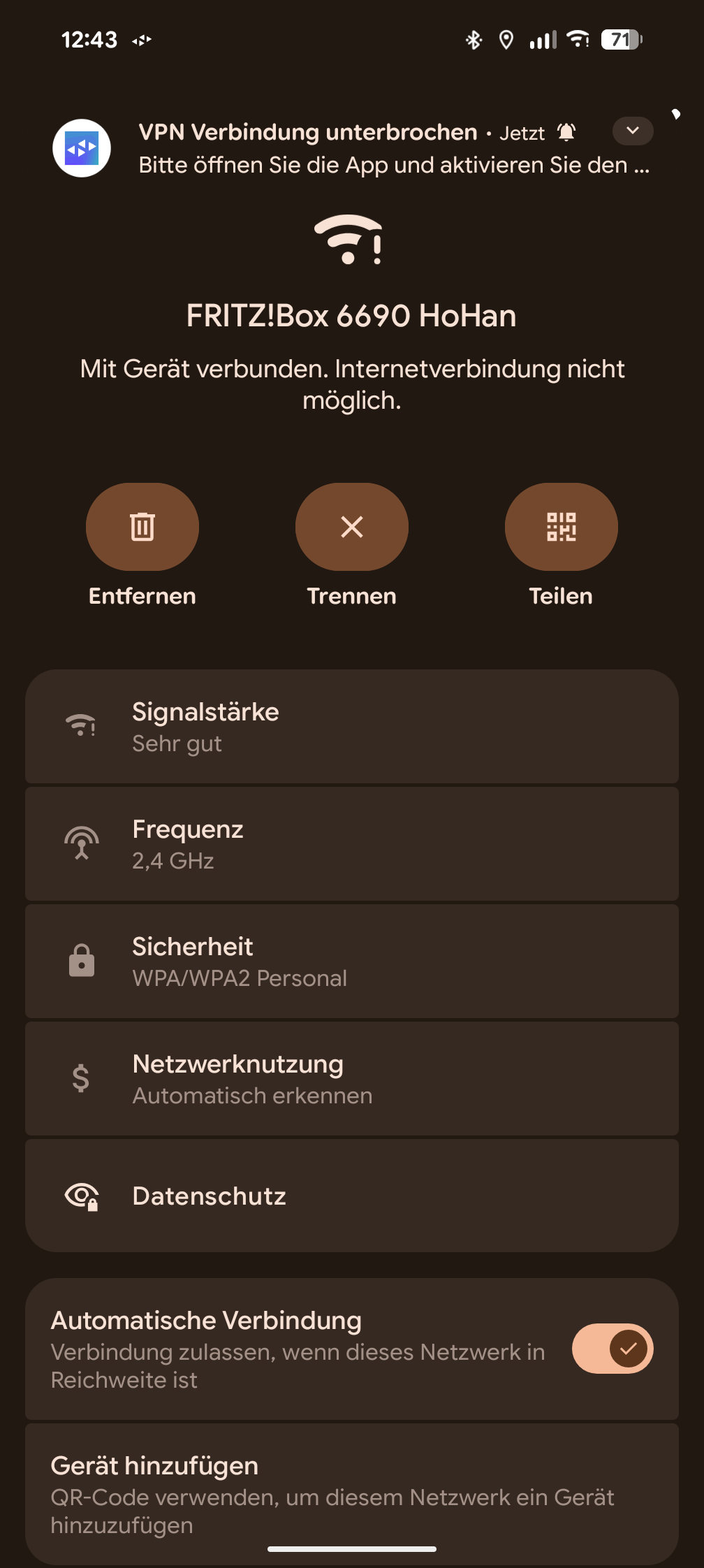This screenshot has width=704, height=1568.
Task: Expand the VPN notification with the chevron
Action: (631, 131)
